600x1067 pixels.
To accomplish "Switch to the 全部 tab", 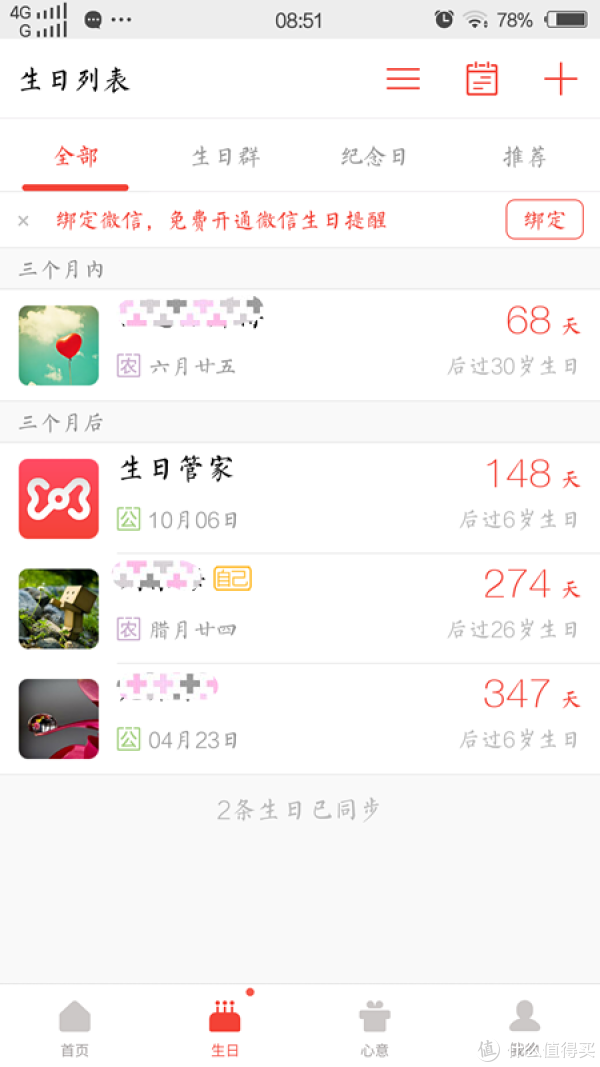I will pyautogui.click(x=76, y=157).
